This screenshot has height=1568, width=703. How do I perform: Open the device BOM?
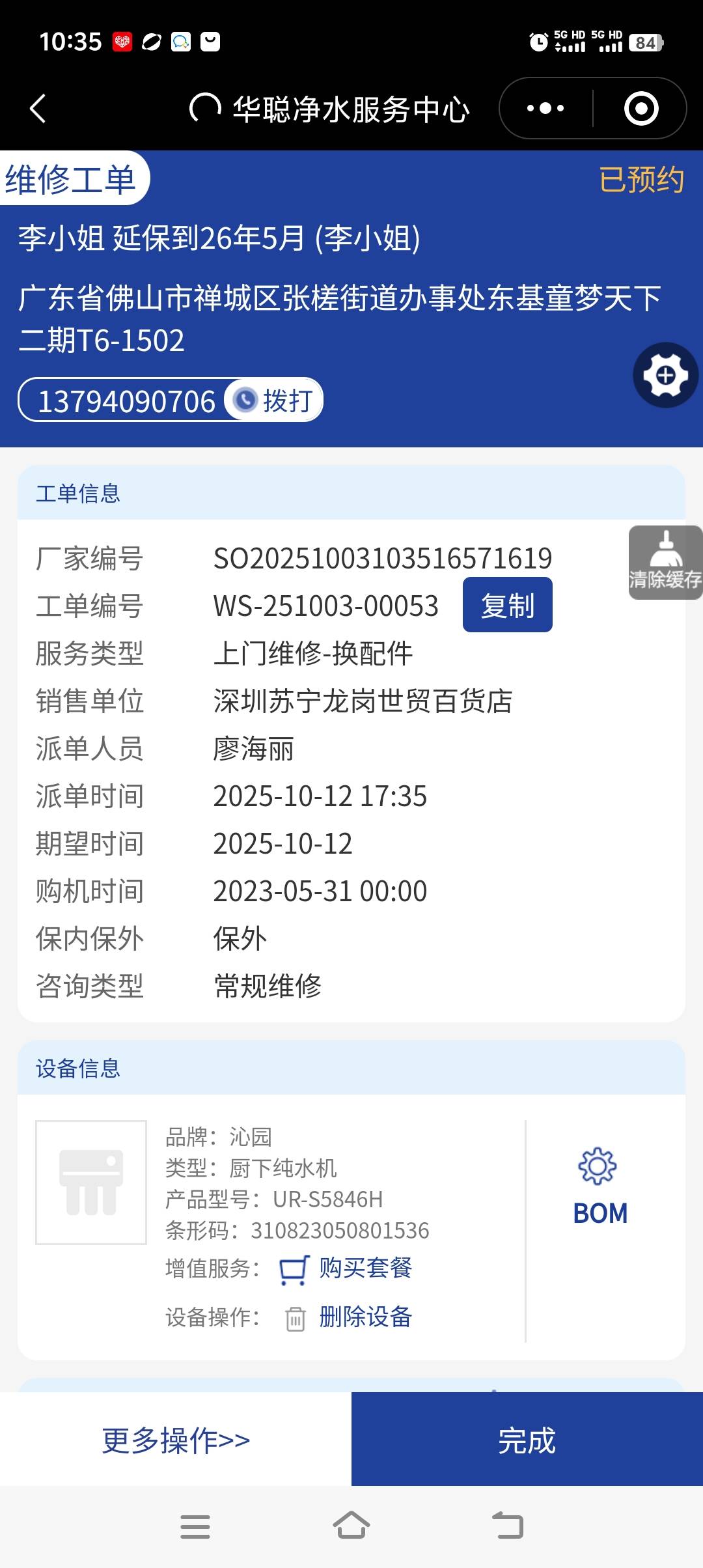coord(600,1188)
